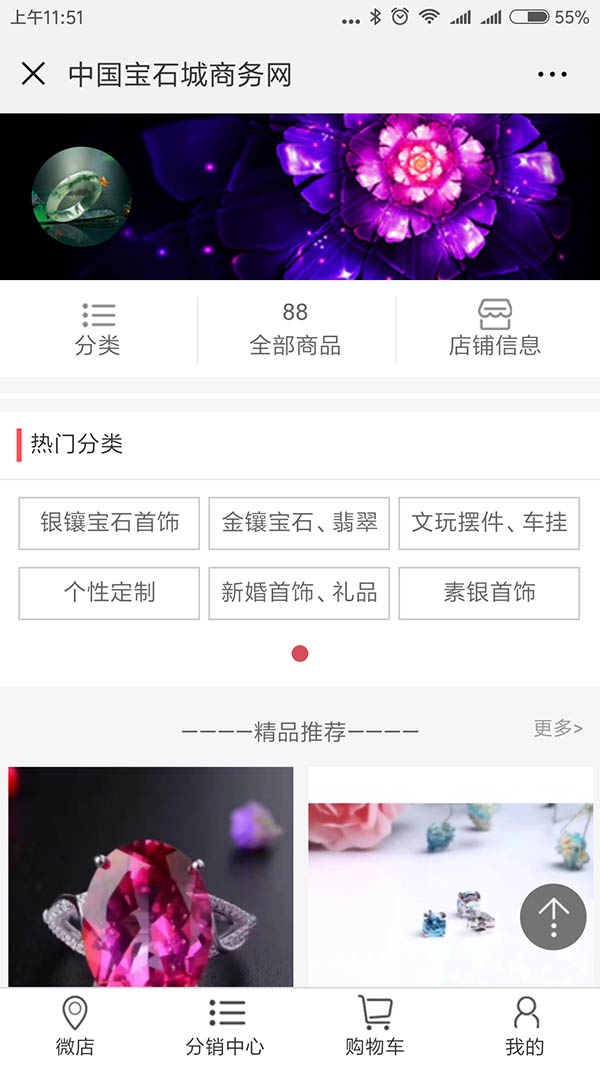Open the 分类 category list
The height and width of the screenshot is (1067, 600).
98,330
